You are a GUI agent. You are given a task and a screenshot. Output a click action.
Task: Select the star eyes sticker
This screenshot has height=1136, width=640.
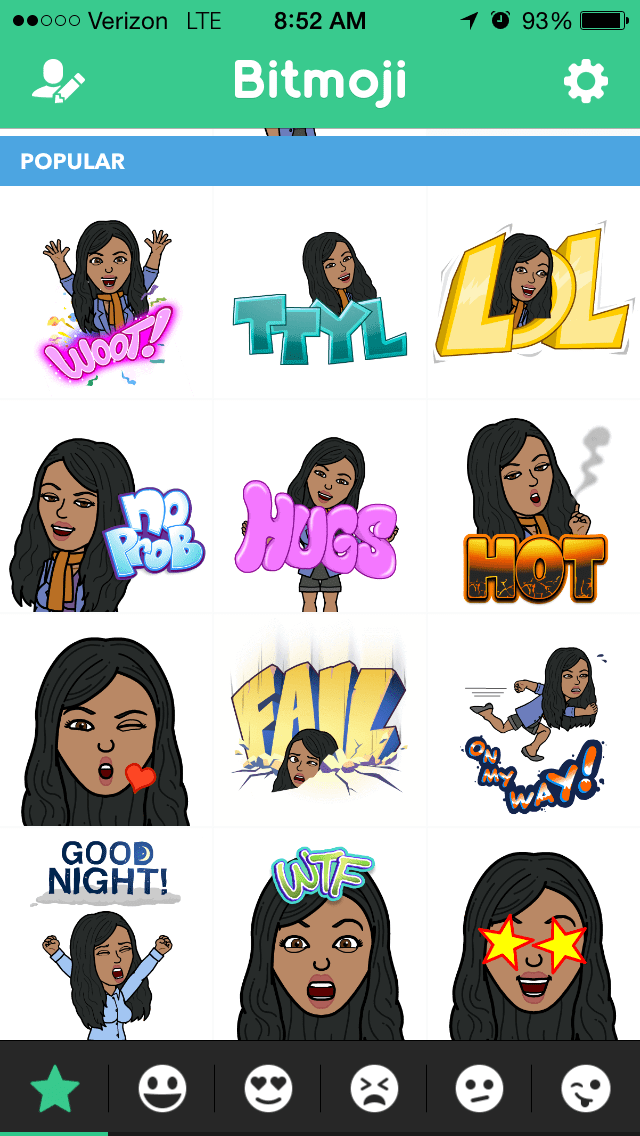[x=534, y=935]
